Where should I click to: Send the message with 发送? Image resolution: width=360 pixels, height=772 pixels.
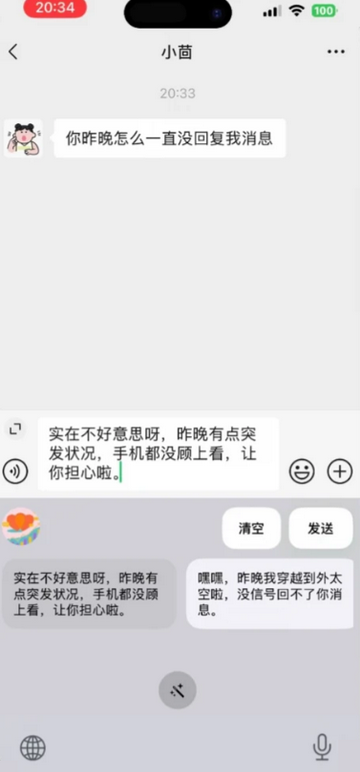click(x=321, y=528)
